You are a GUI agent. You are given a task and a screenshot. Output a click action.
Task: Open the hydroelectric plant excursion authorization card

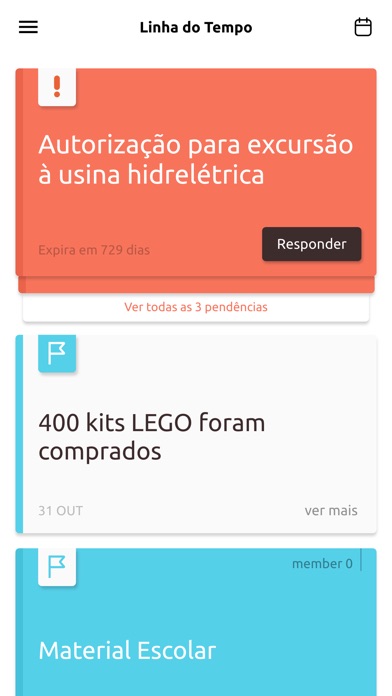pyautogui.click(x=196, y=172)
